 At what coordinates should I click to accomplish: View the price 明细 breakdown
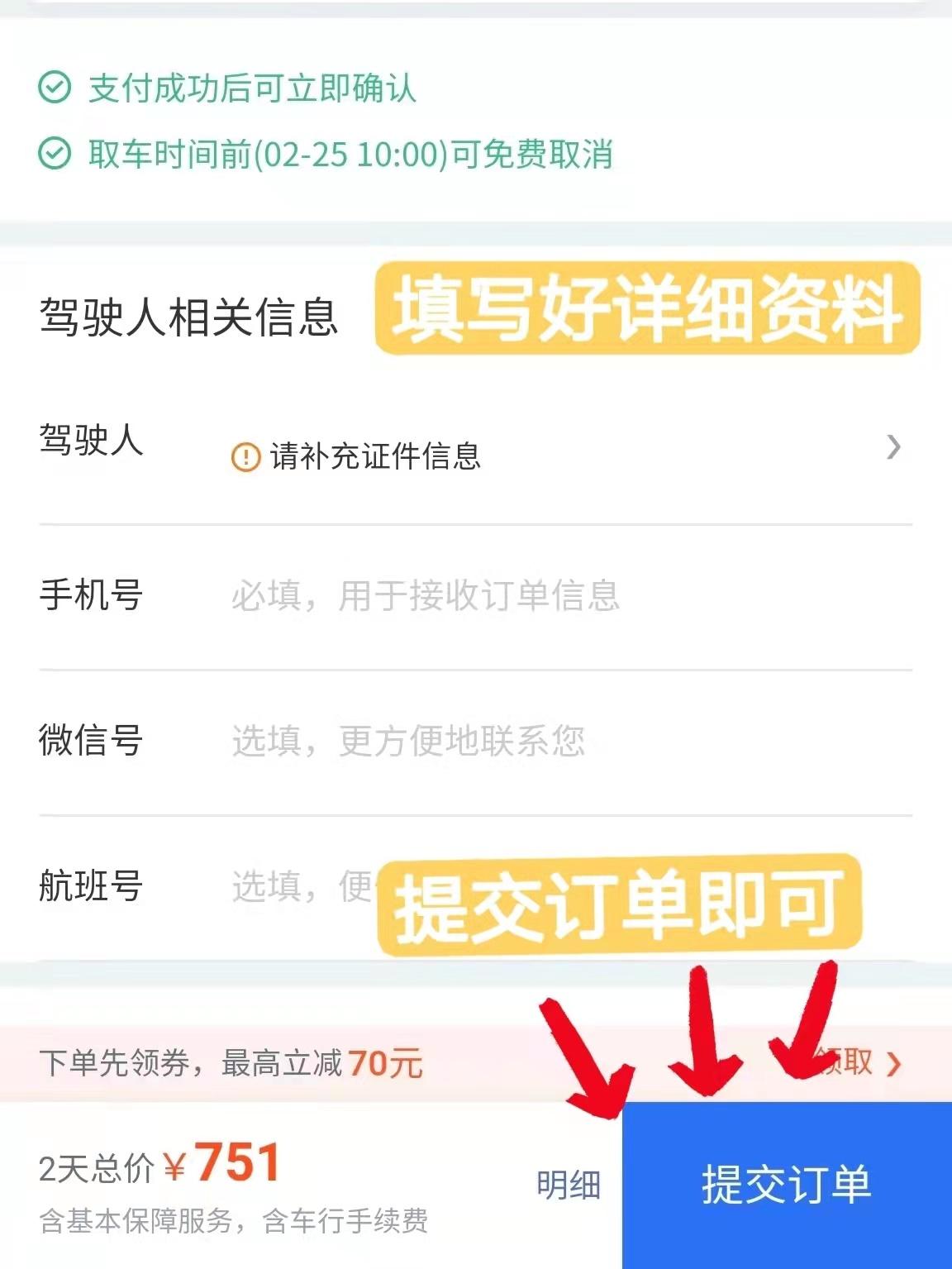point(569,1185)
